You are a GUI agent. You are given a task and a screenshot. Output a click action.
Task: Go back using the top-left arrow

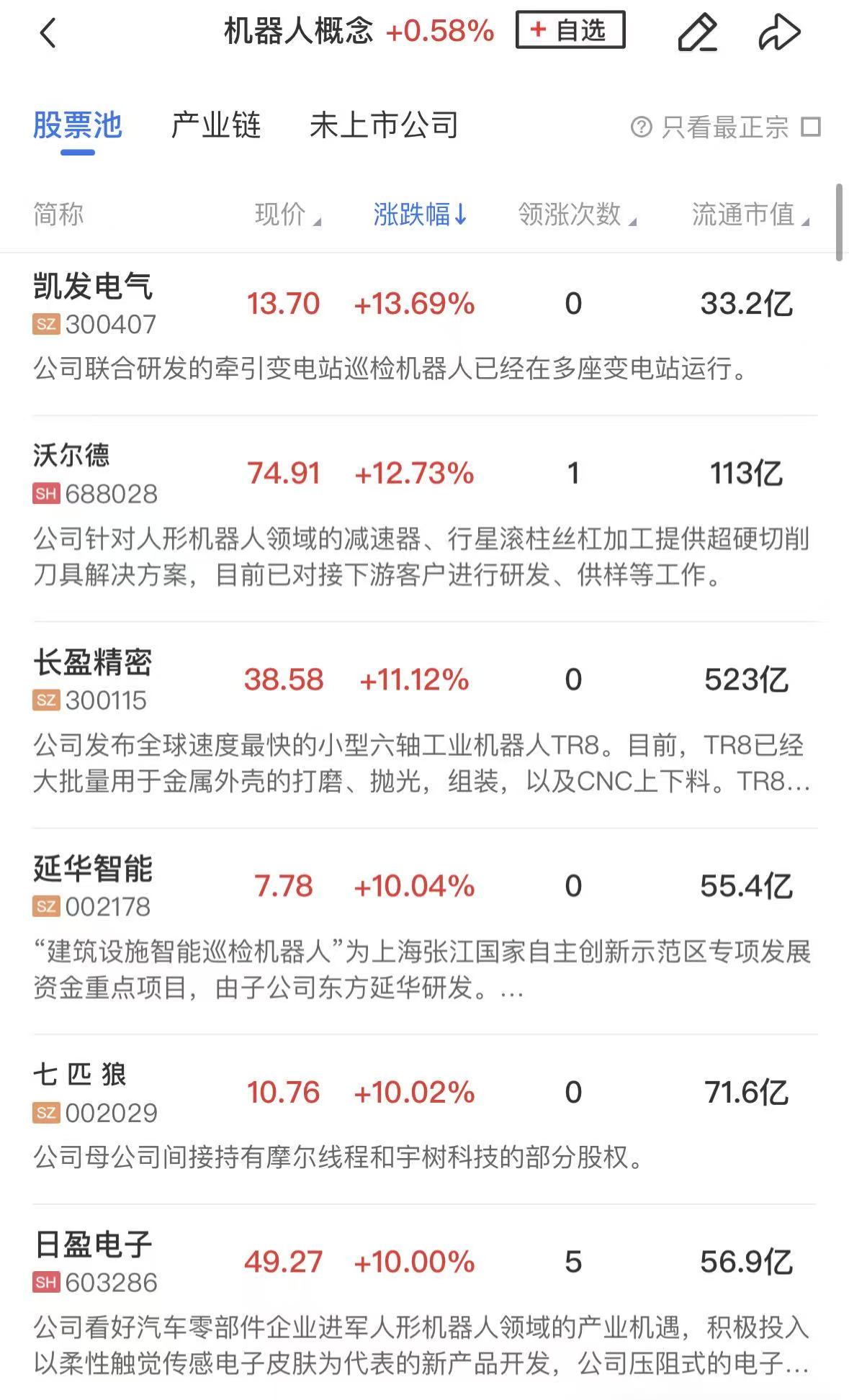coord(48,33)
